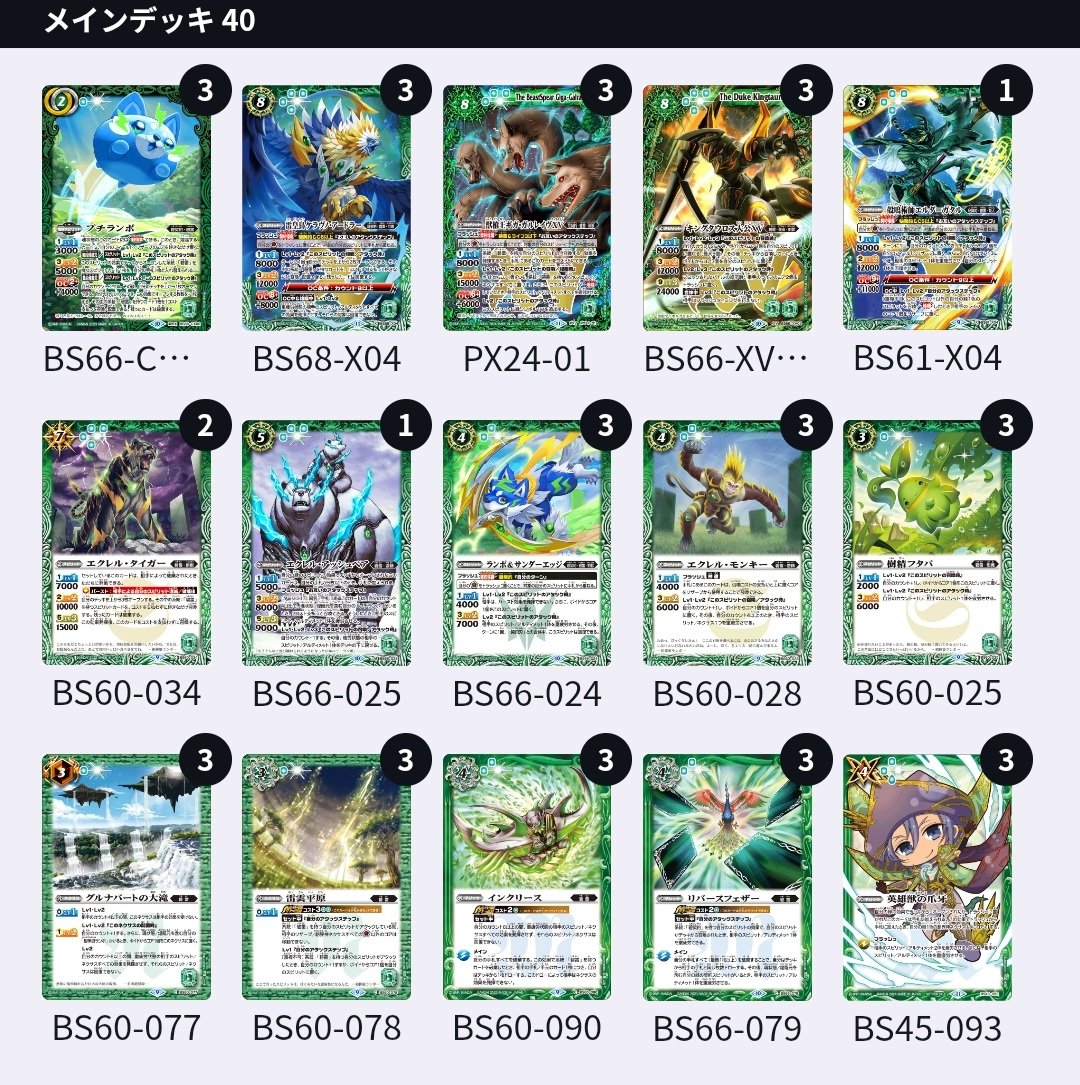Open the BS60-025 card
1080x1085 pixels.
click(x=927, y=543)
